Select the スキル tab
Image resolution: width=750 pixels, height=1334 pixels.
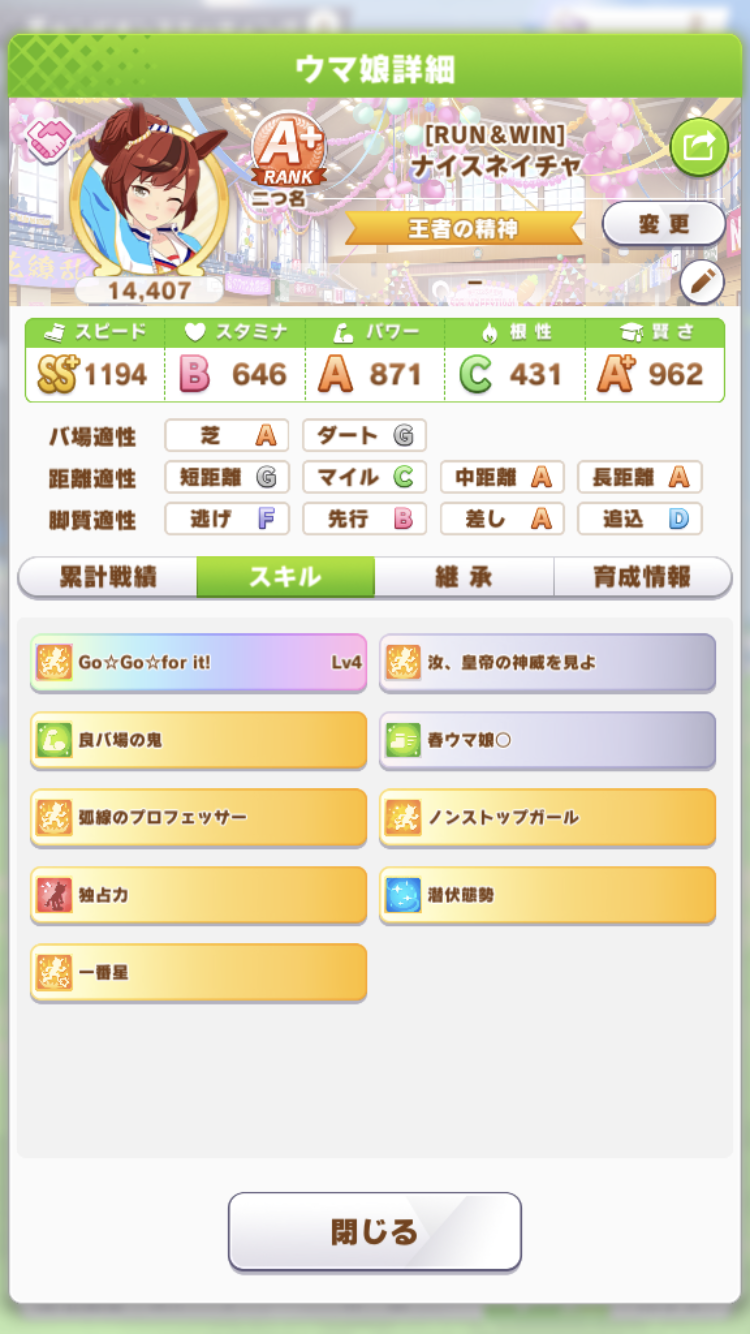[285, 577]
